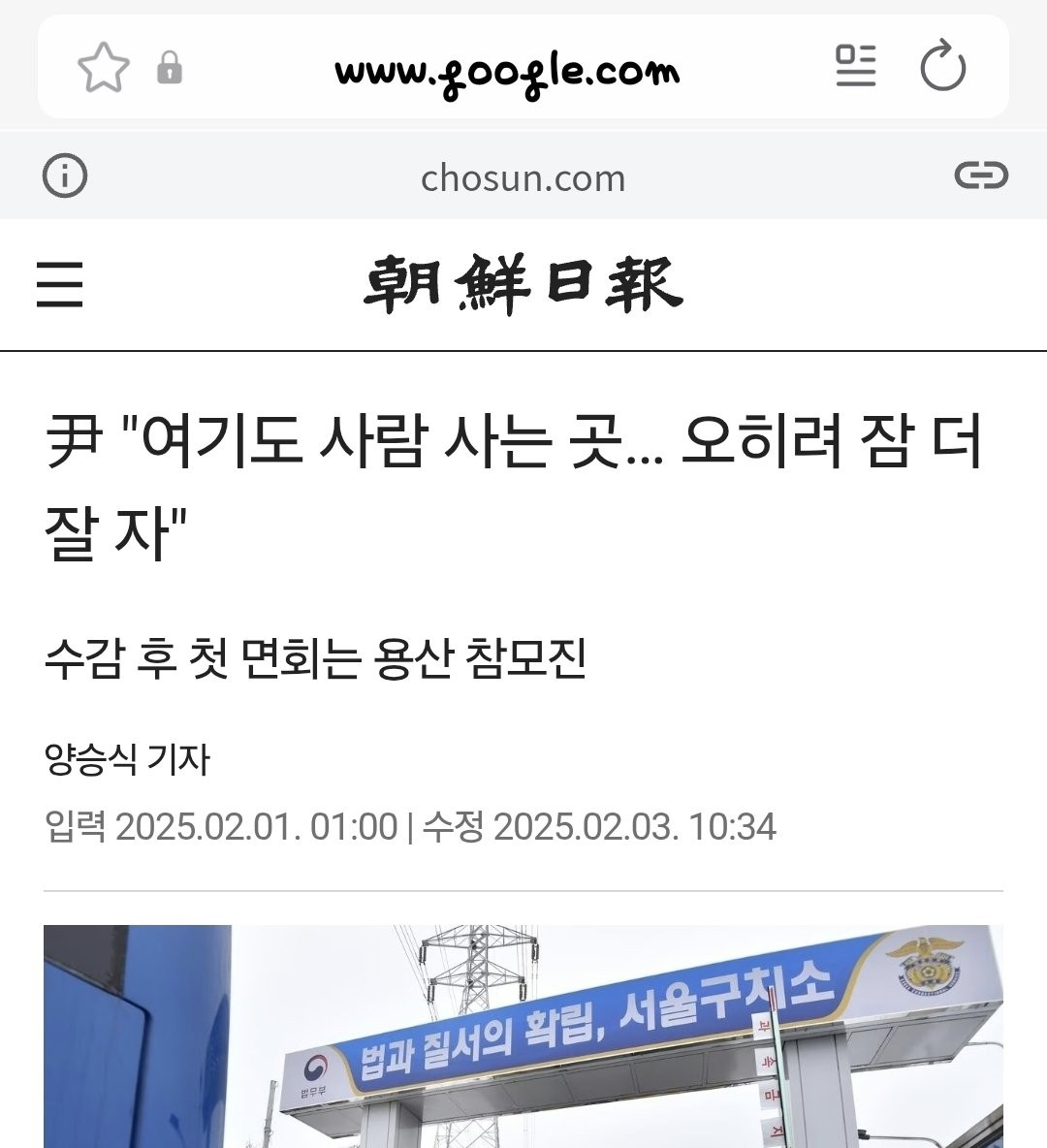Tap the 朝鮮日報 logo to go home

[x=523, y=284]
